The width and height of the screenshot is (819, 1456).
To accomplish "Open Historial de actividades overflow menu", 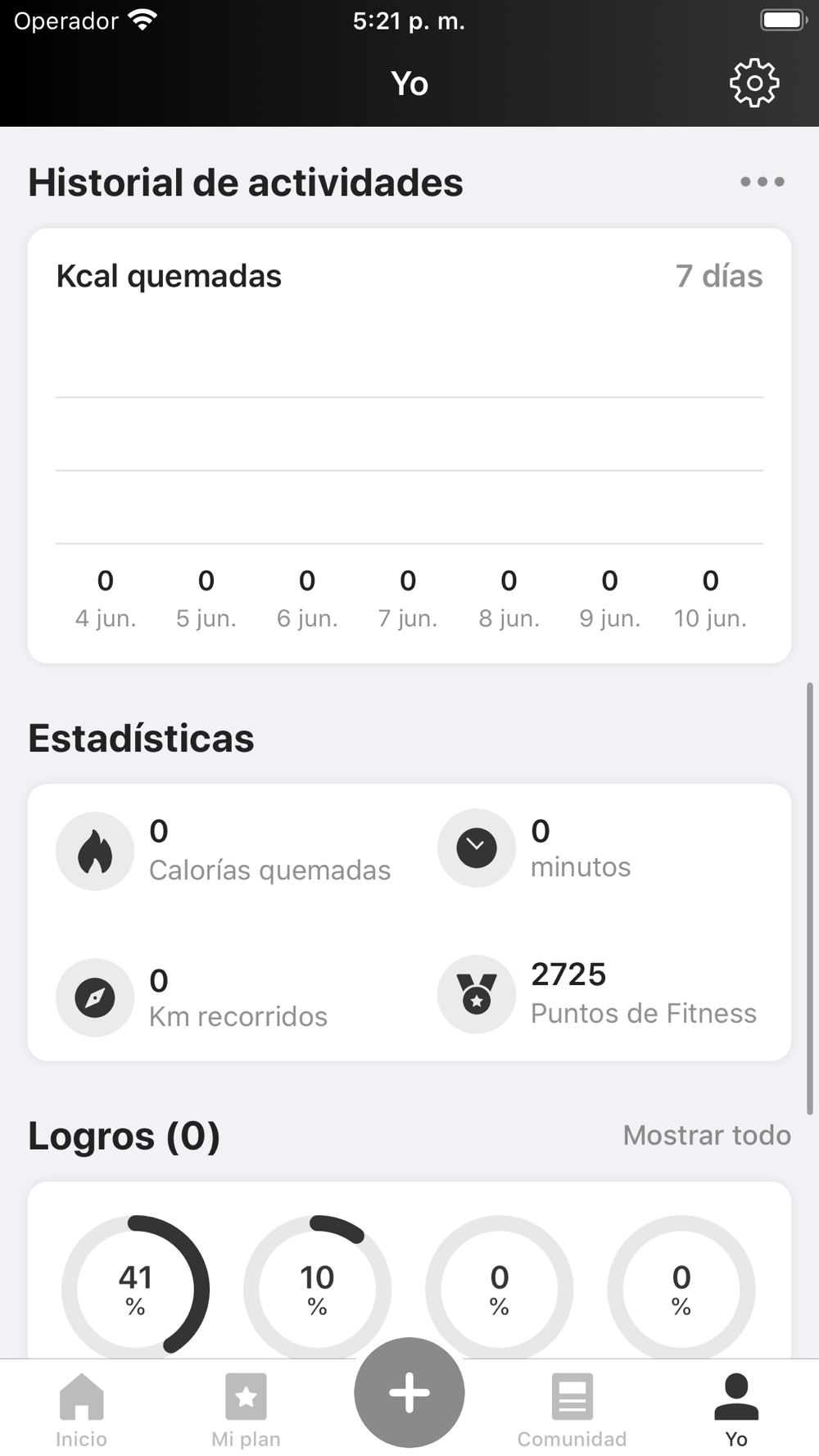I will (x=762, y=182).
